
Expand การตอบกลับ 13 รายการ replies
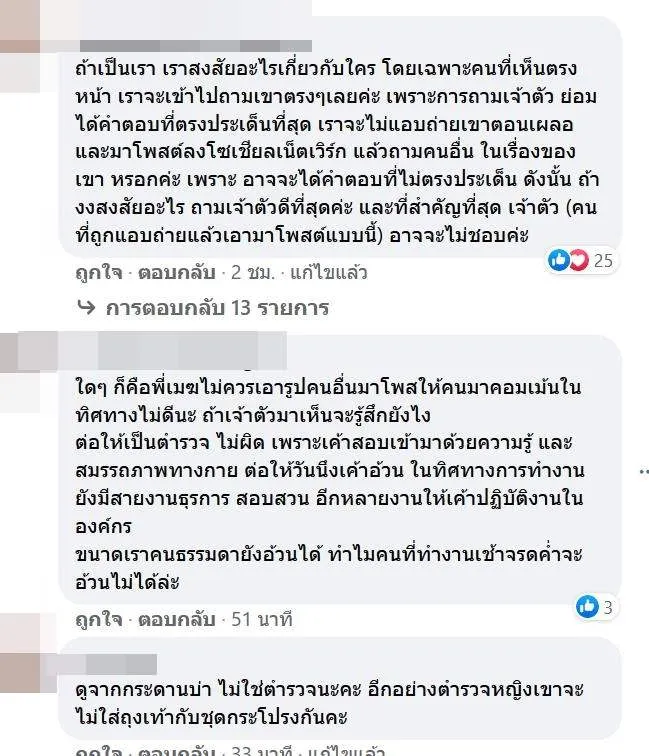pos(217,308)
